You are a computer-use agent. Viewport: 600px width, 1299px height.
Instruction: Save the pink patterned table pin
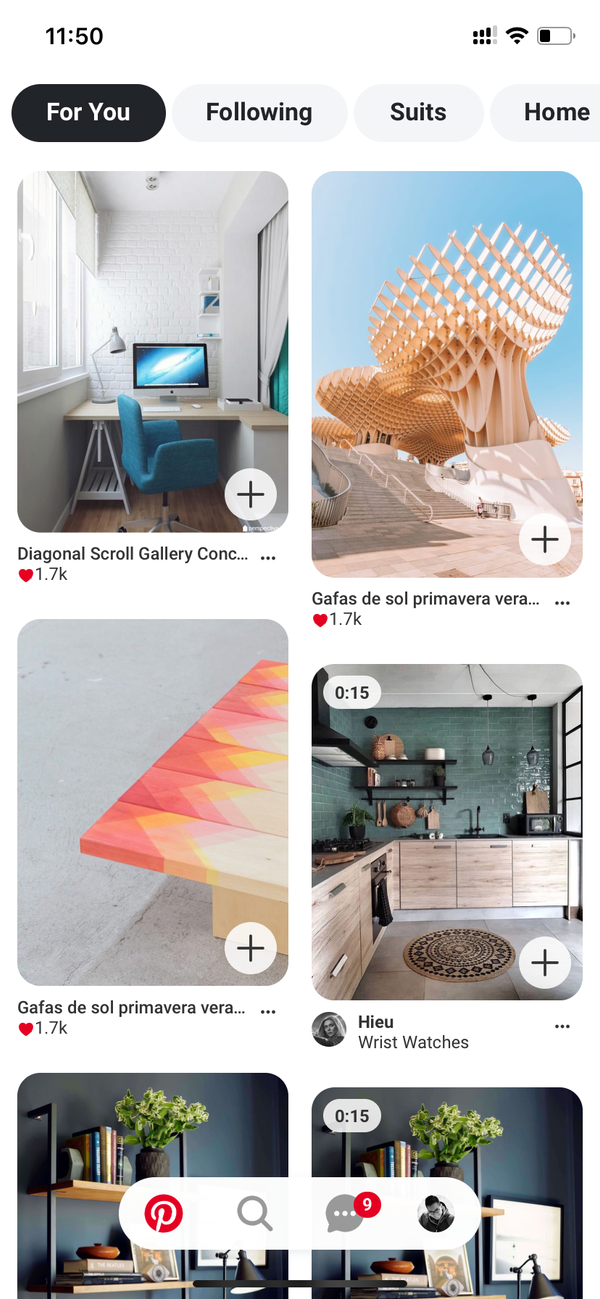click(250, 948)
